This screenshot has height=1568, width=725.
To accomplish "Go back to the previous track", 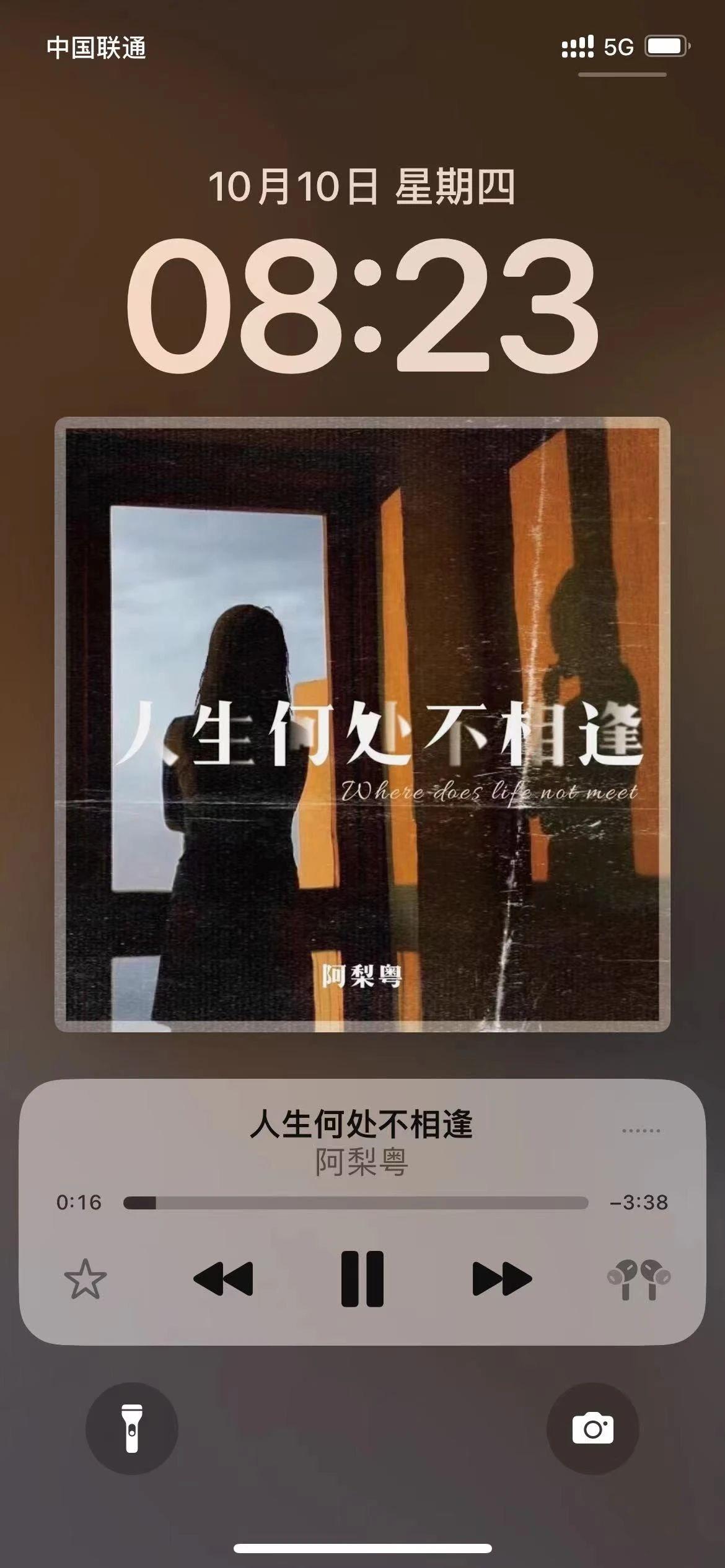I will click(224, 1278).
